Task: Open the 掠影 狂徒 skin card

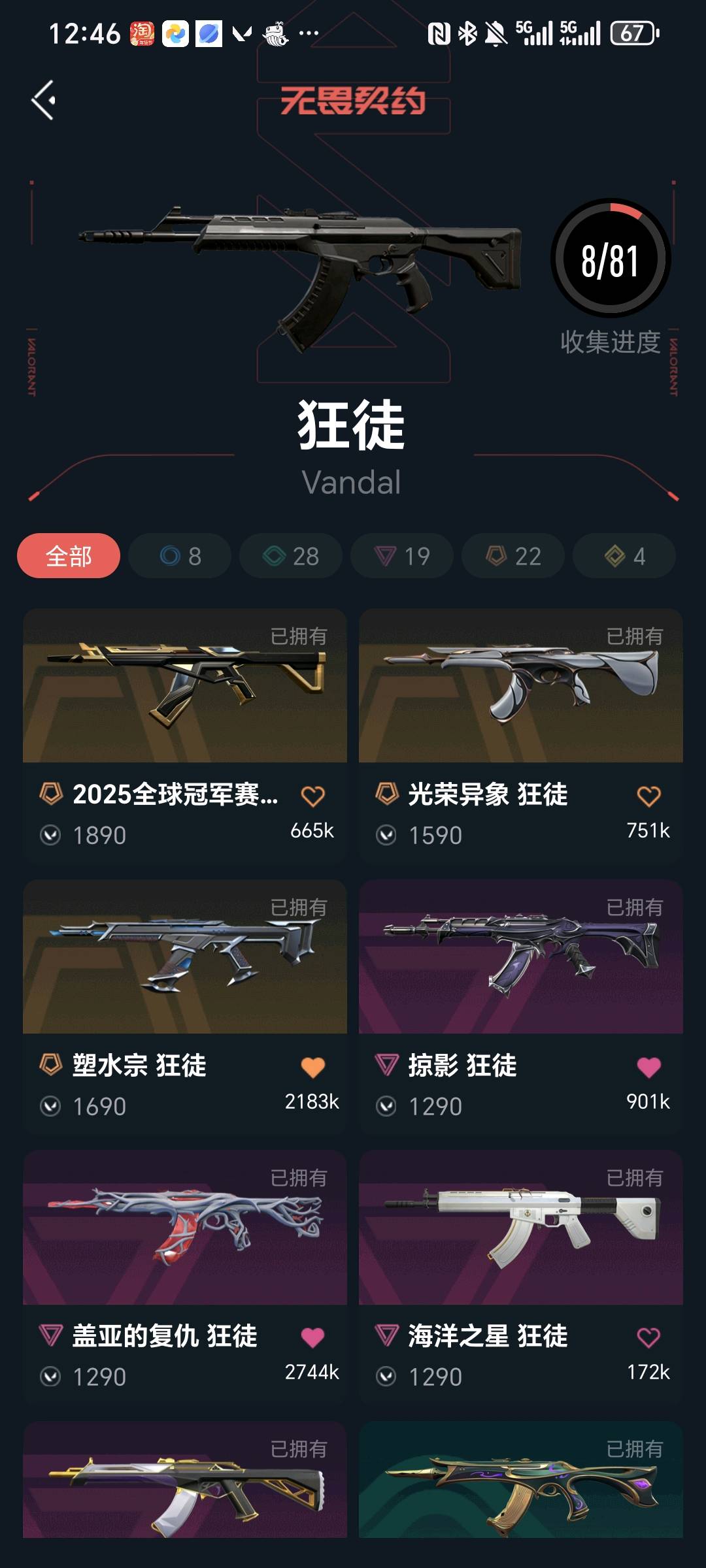Action: (521, 957)
